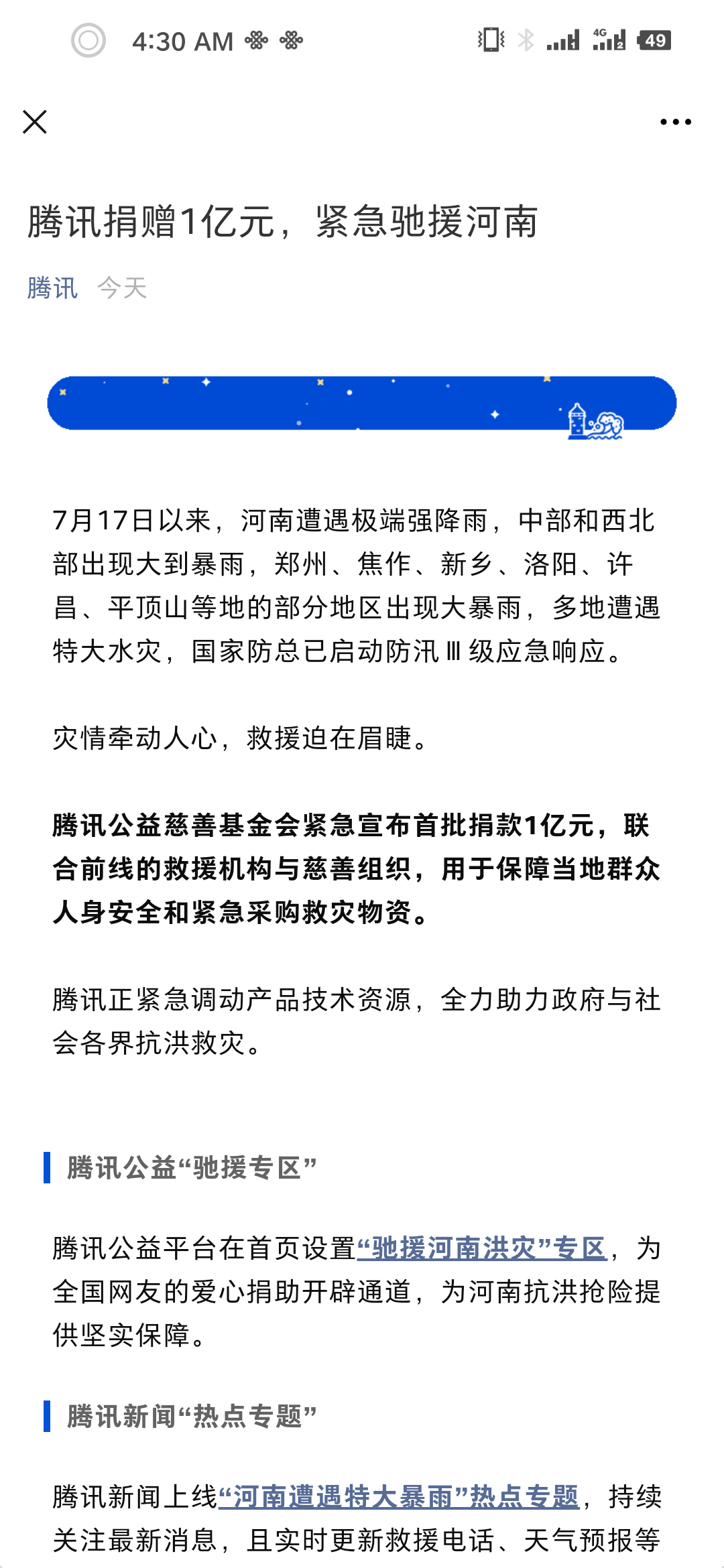This screenshot has height=1568, width=724.
Task: Open the “驰援河南洪灾”专区 link
Action: click(x=481, y=1248)
